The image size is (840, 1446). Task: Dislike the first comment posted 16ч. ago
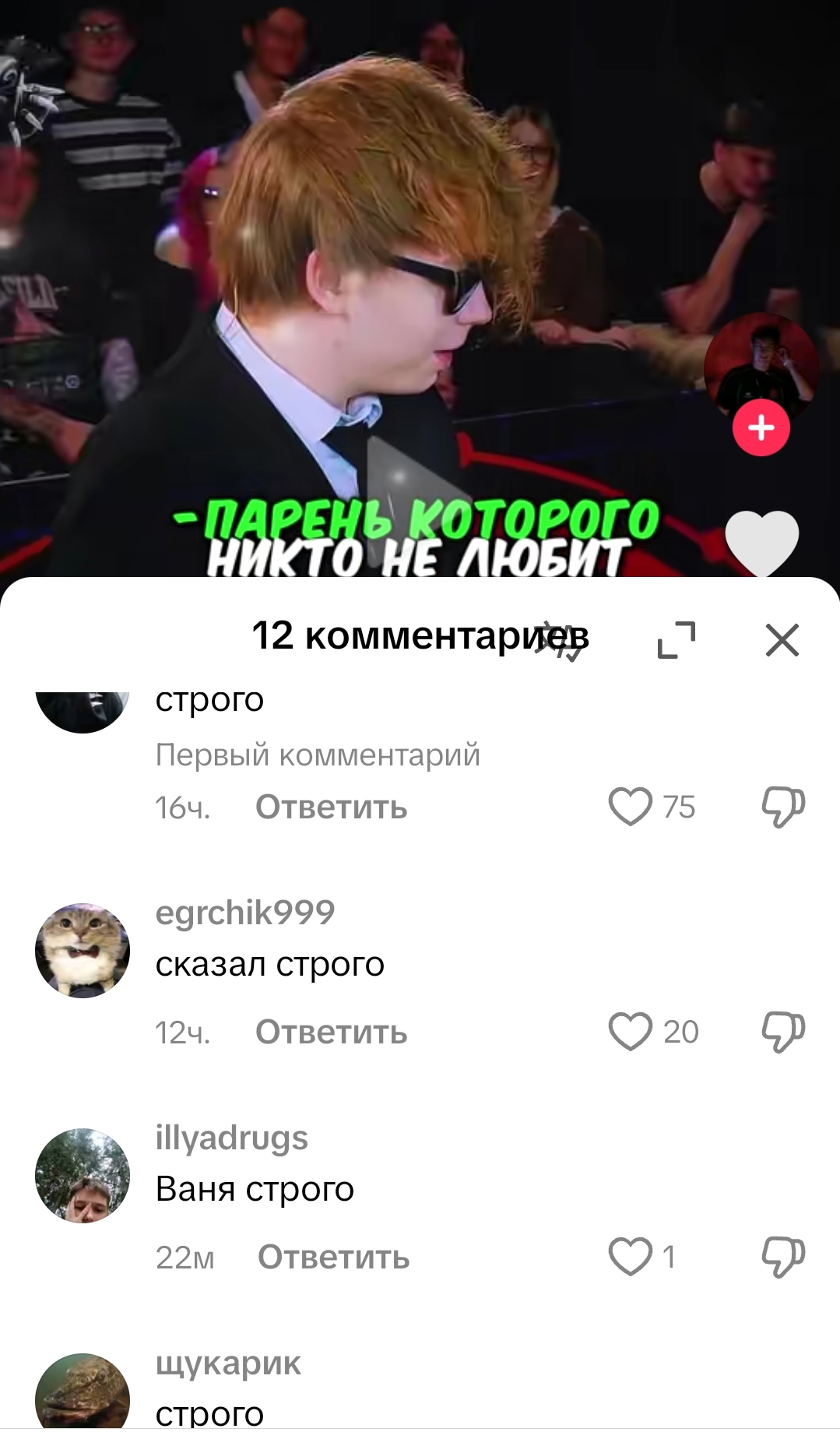[x=782, y=807]
